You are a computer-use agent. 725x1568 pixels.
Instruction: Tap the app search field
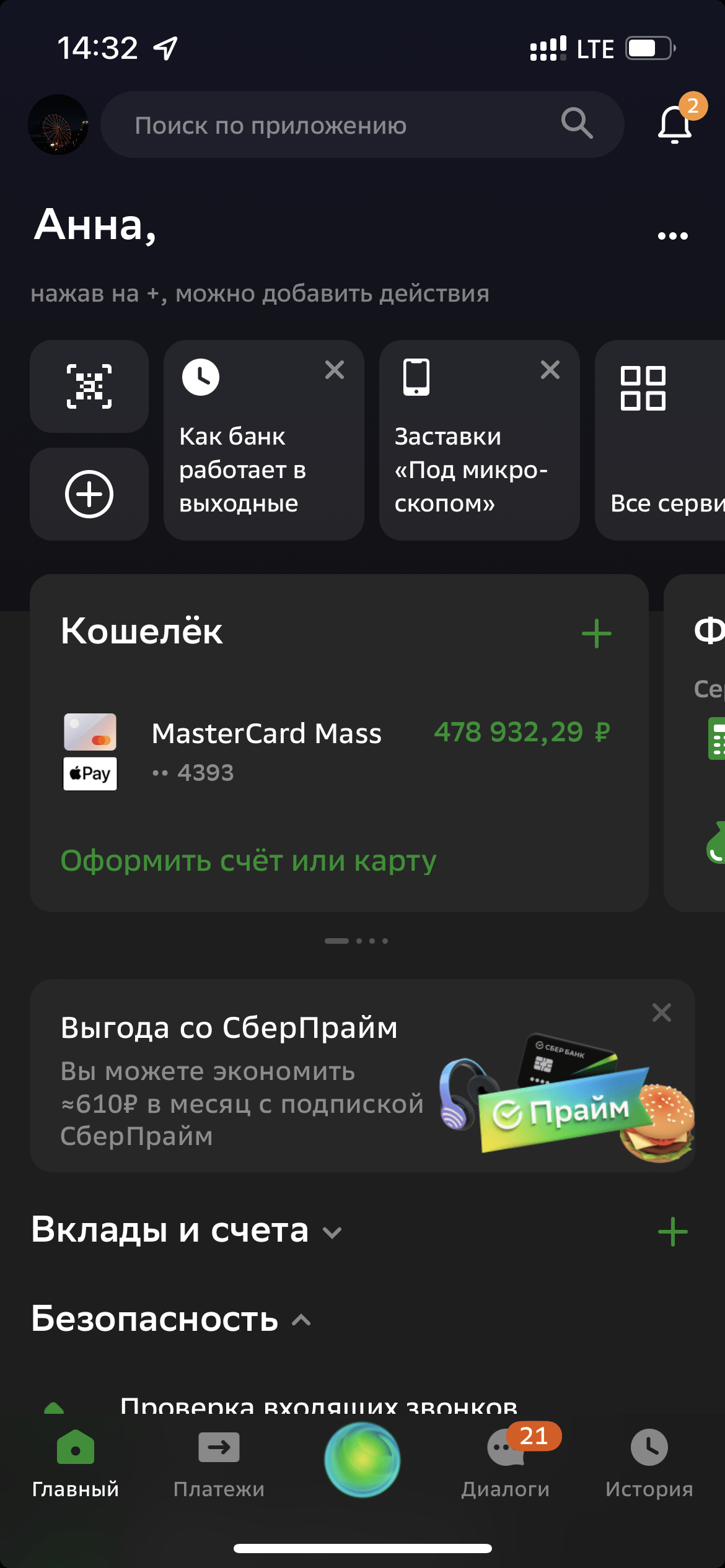tap(347, 125)
